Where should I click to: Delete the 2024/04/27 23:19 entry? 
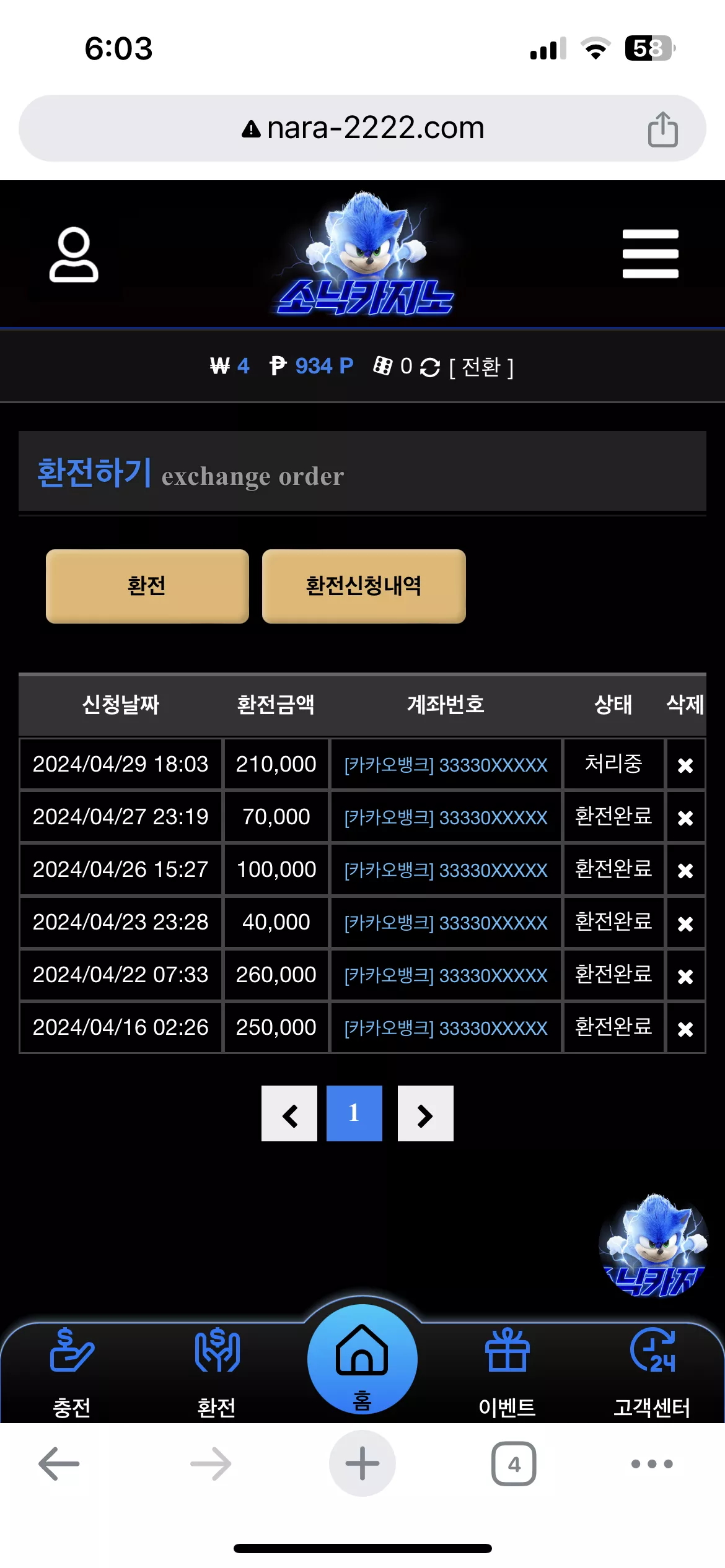tap(685, 818)
